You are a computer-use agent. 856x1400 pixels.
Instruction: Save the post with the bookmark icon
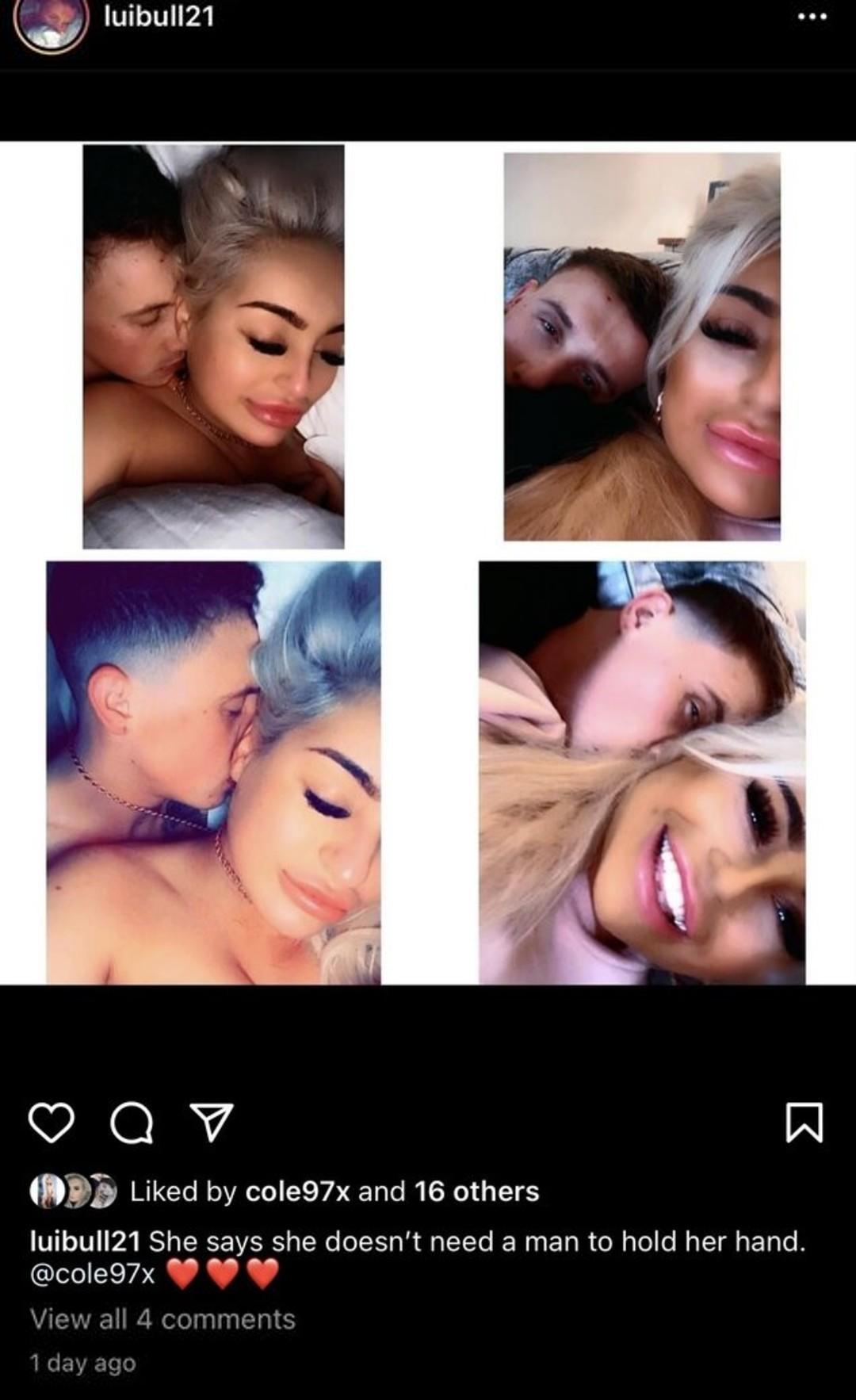804,1123
